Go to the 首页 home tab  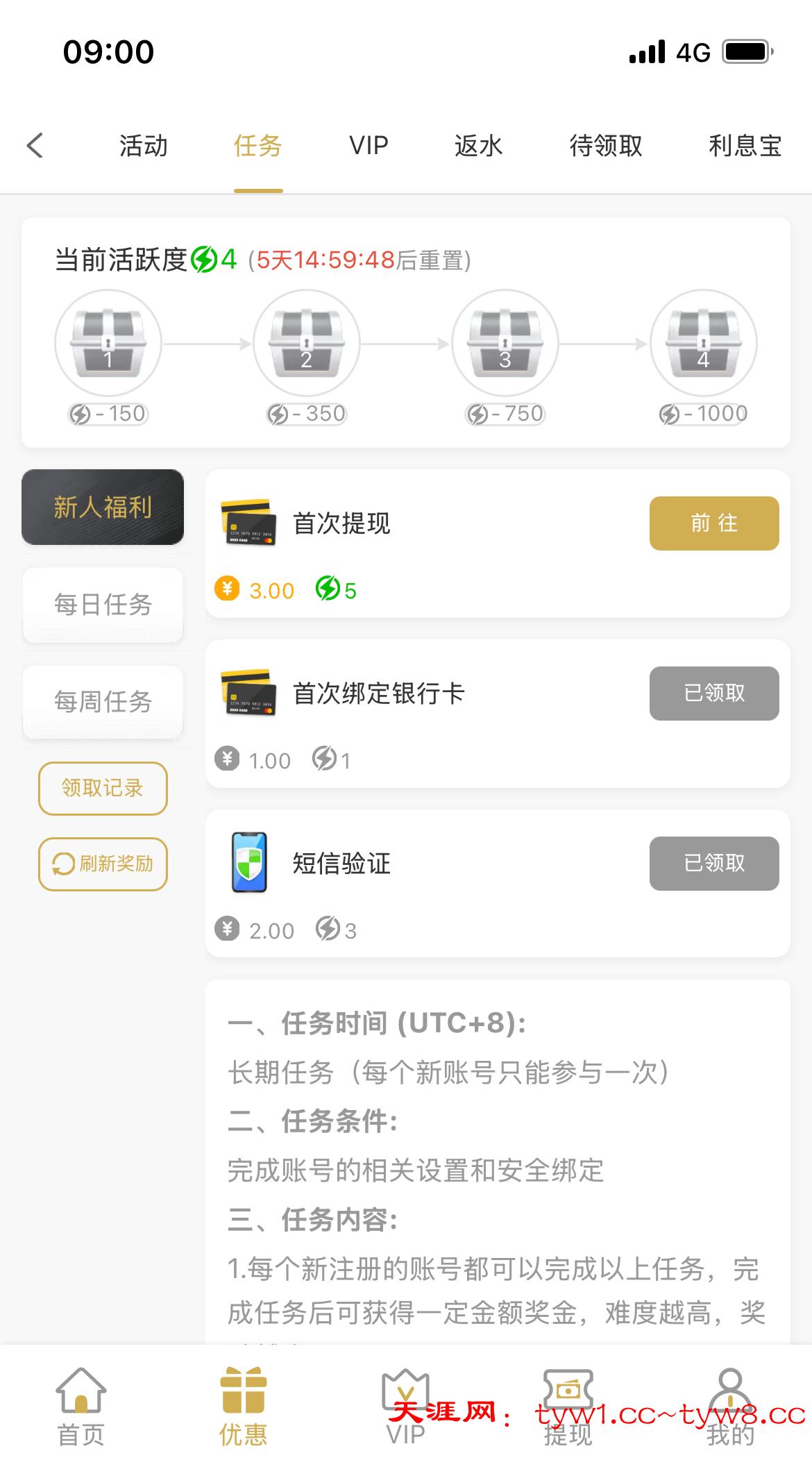pos(81,1405)
